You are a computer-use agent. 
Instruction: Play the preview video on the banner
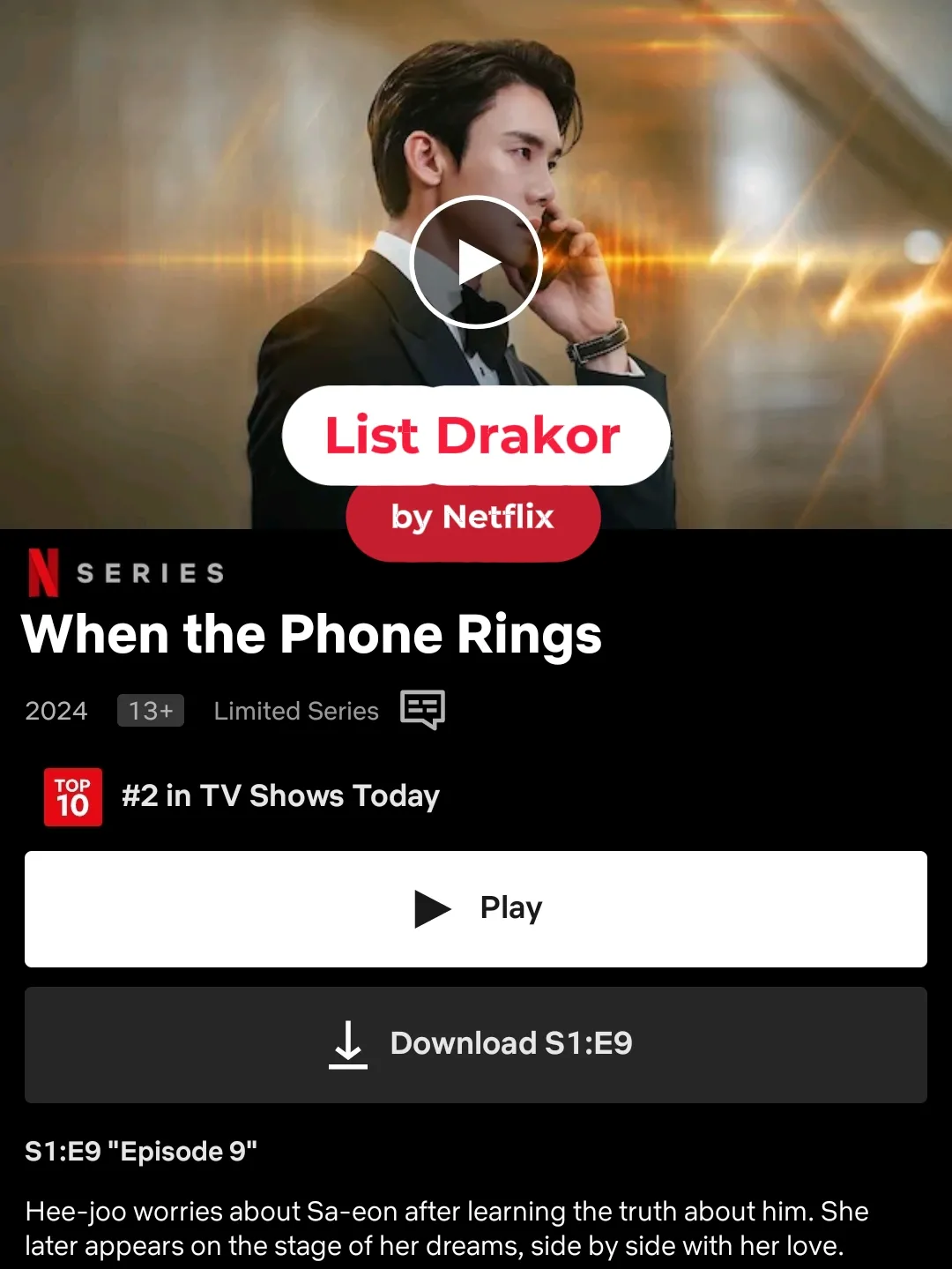pos(476,262)
